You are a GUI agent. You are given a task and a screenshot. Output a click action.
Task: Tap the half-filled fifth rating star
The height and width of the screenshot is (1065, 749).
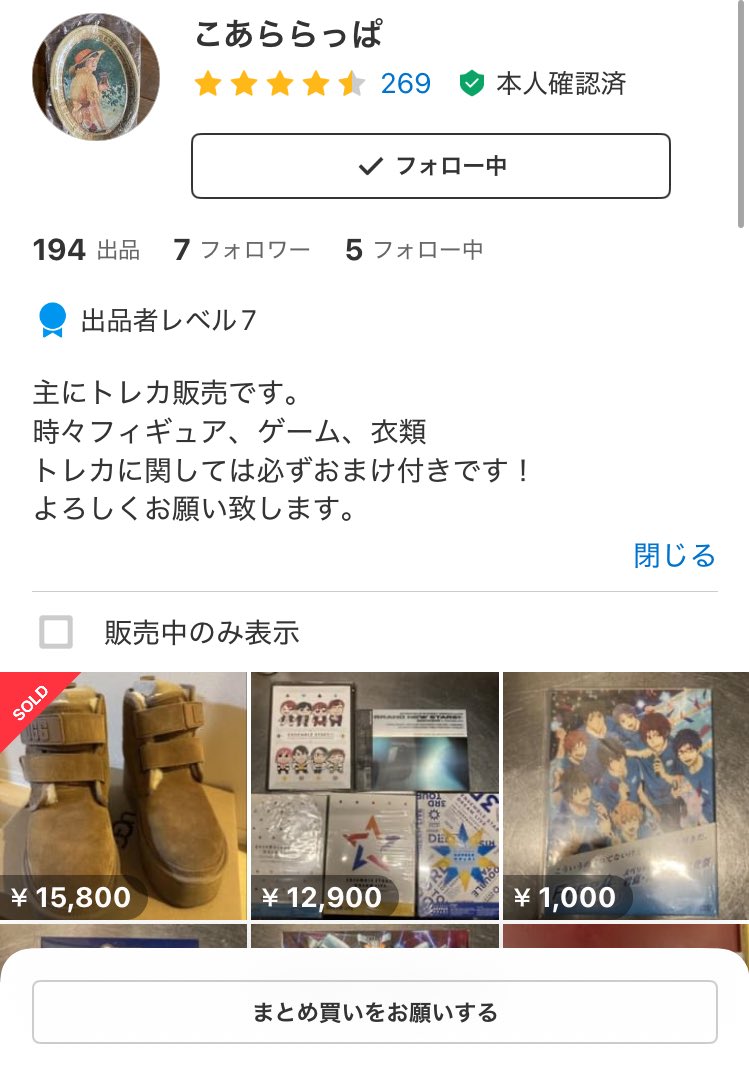(352, 84)
